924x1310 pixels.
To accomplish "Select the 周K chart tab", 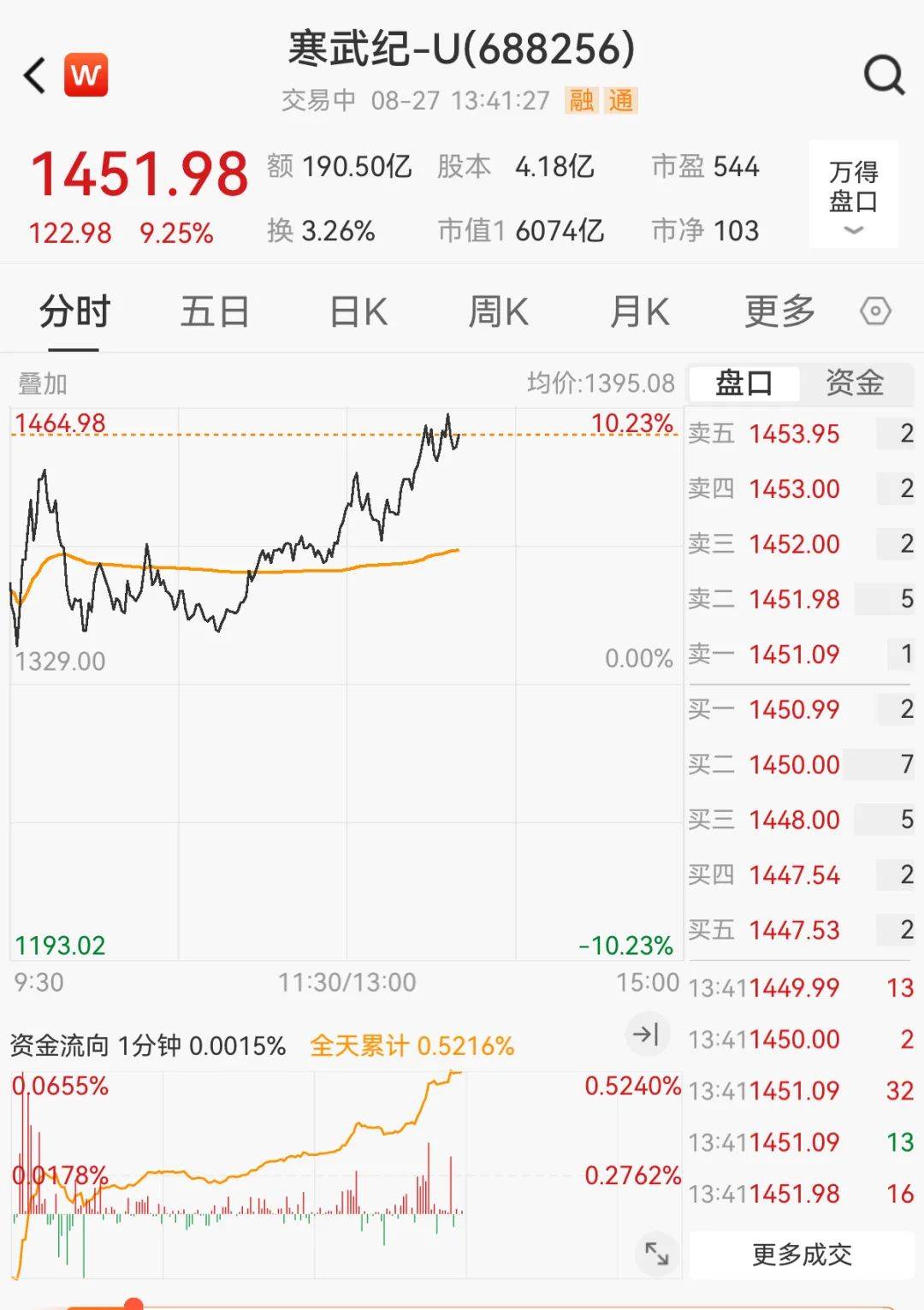I will [499, 311].
